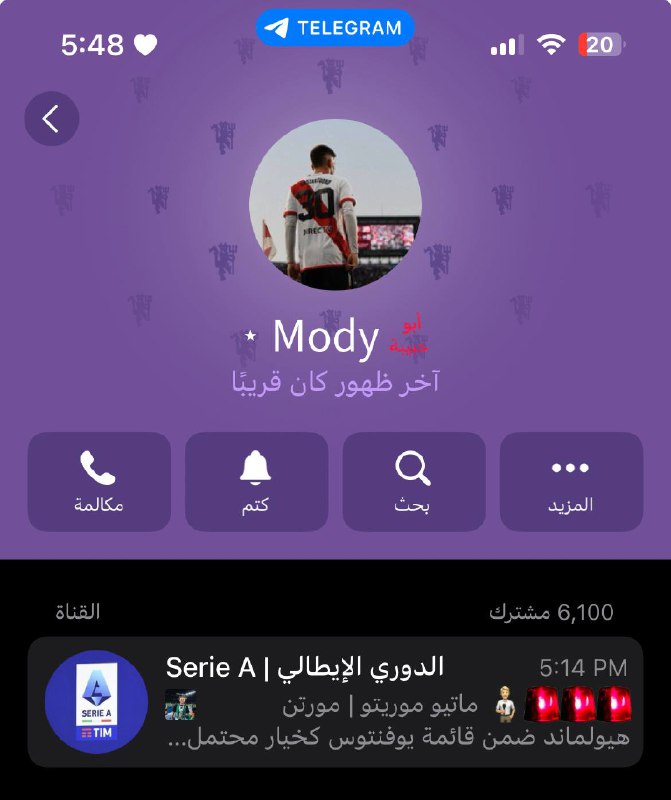The image size is (671, 800).
Task: Mute notifications with كتم button
Action: click(256, 481)
